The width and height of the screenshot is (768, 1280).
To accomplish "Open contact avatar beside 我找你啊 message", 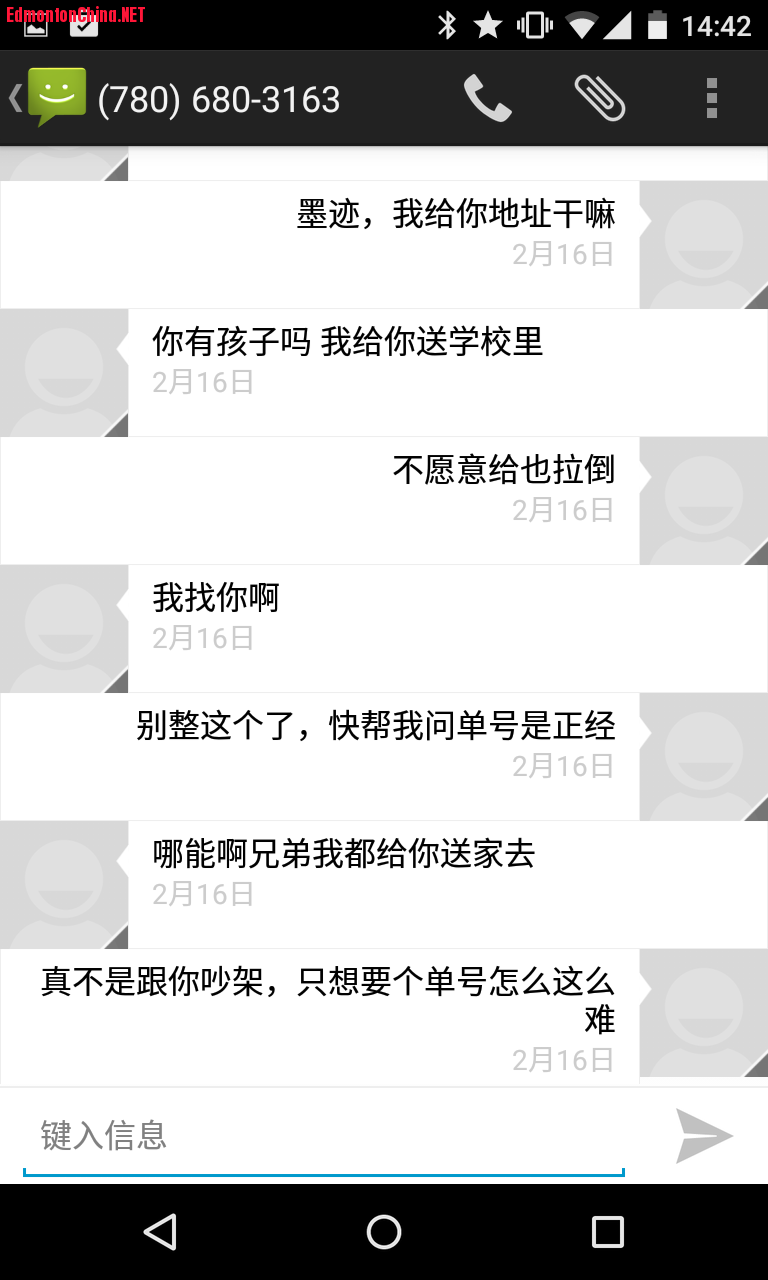I will pyautogui.click(x=64, y=629).
